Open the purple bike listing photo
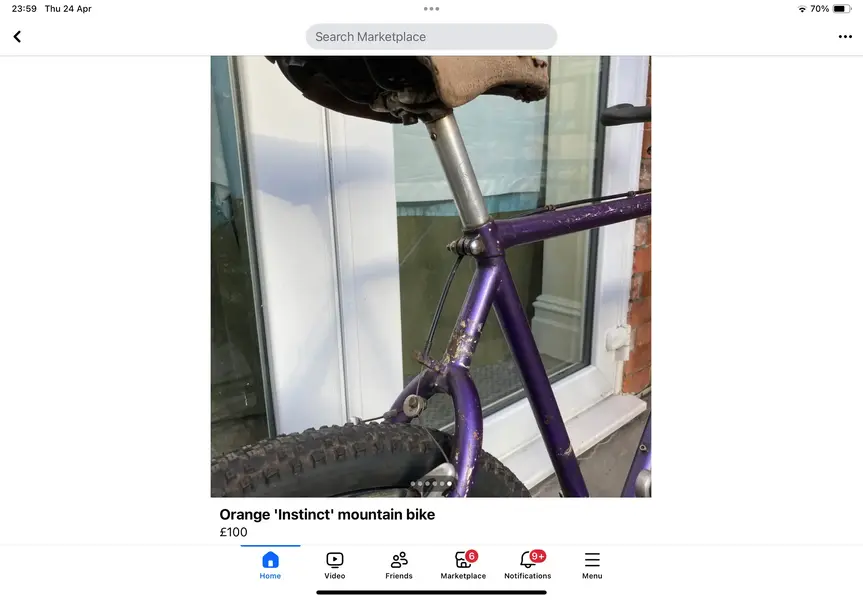The width and height of the screenshot is (863, 600). click(x=430, y=276)
